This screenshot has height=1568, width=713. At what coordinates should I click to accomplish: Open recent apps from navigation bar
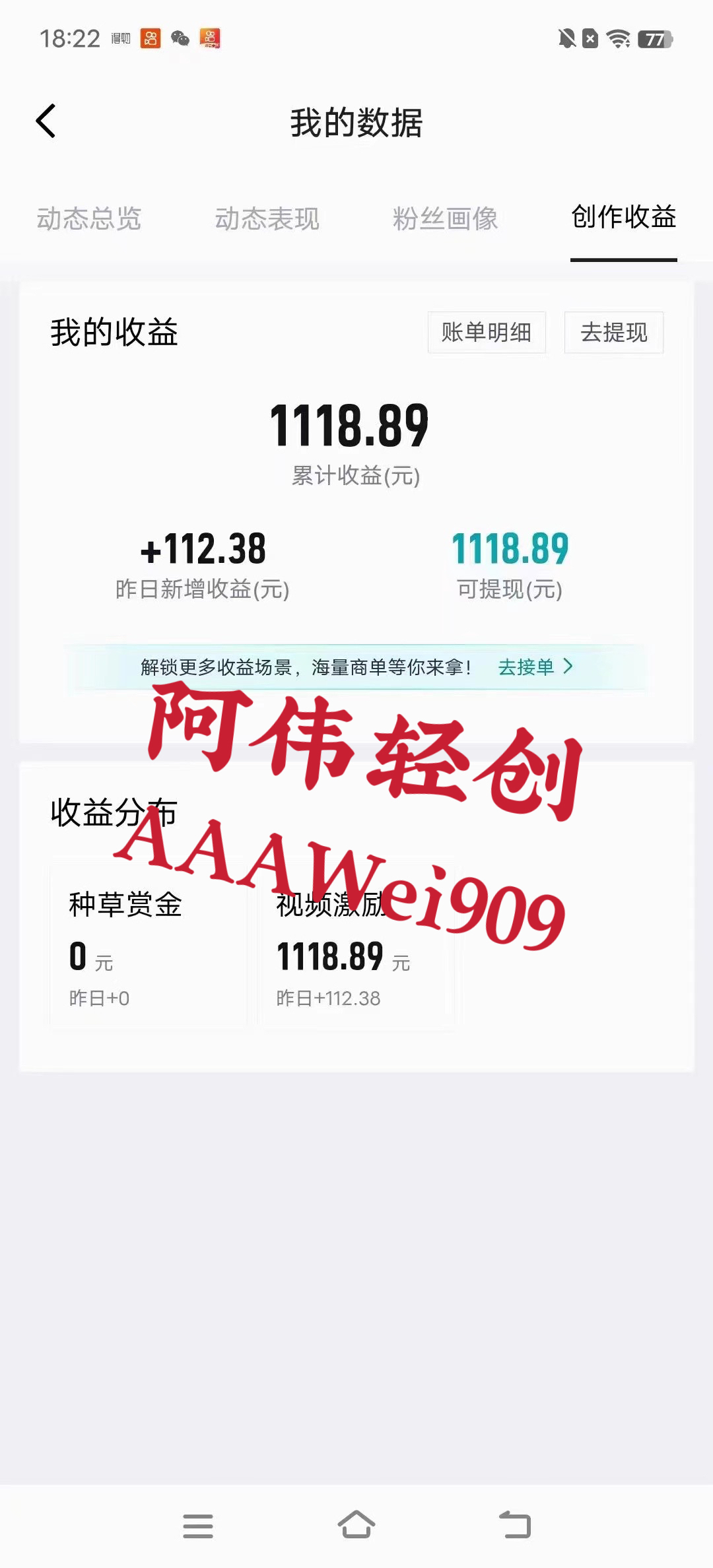(x=197, y=1525)
